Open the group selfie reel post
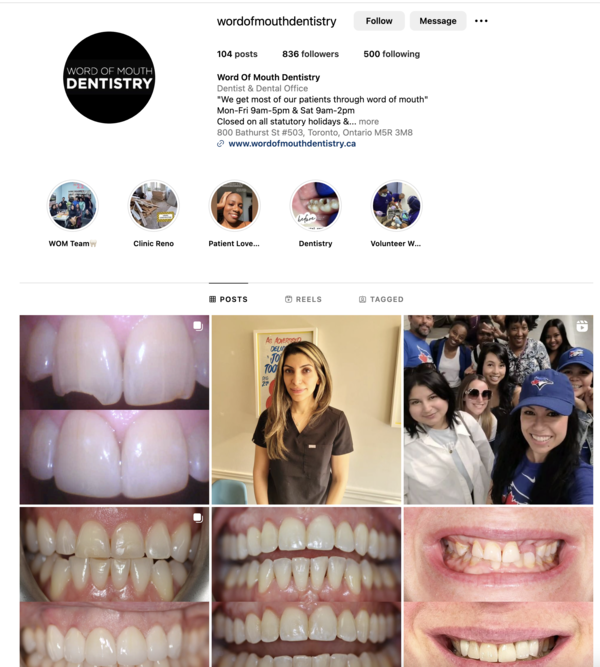Image resolution: width=600 pixels, height=667 pixels. click(x=498, y=409)
